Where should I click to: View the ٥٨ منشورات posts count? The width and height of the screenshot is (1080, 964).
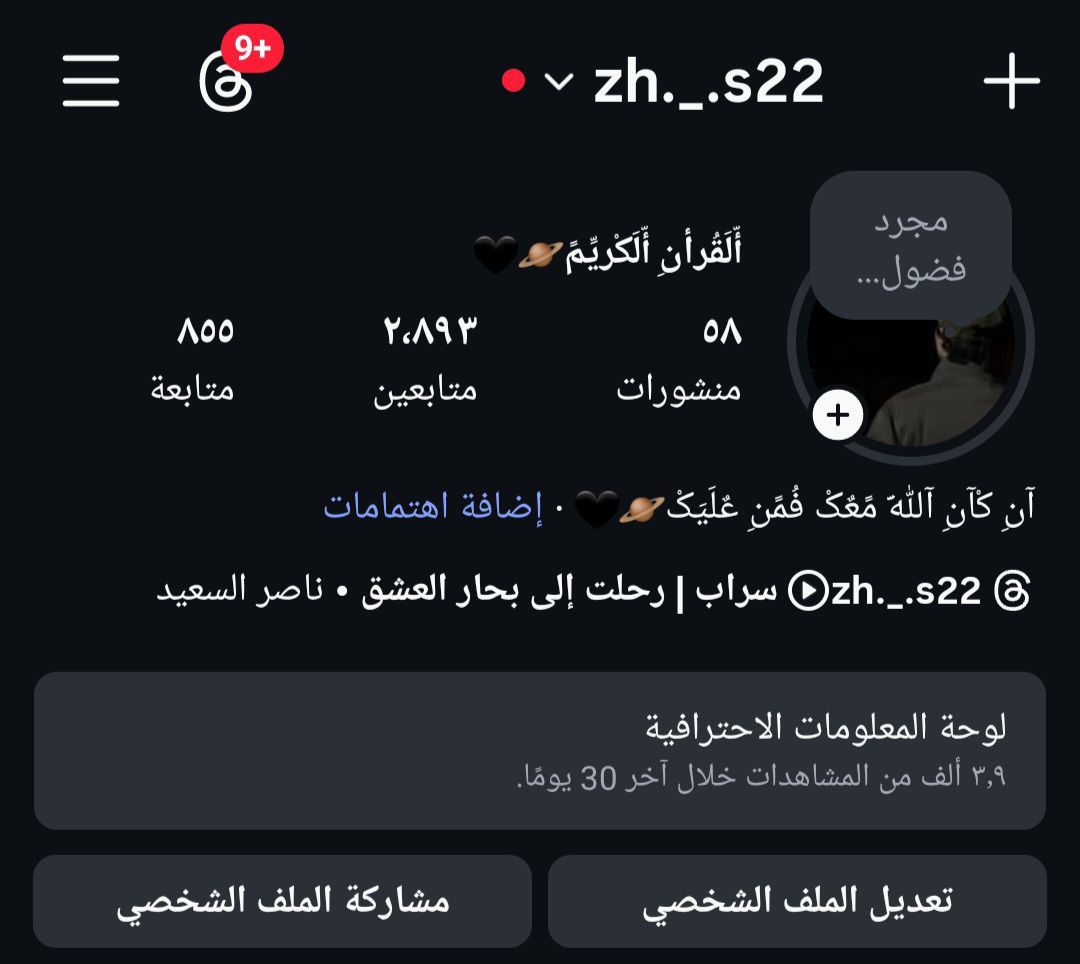click(x=680, y=360)
